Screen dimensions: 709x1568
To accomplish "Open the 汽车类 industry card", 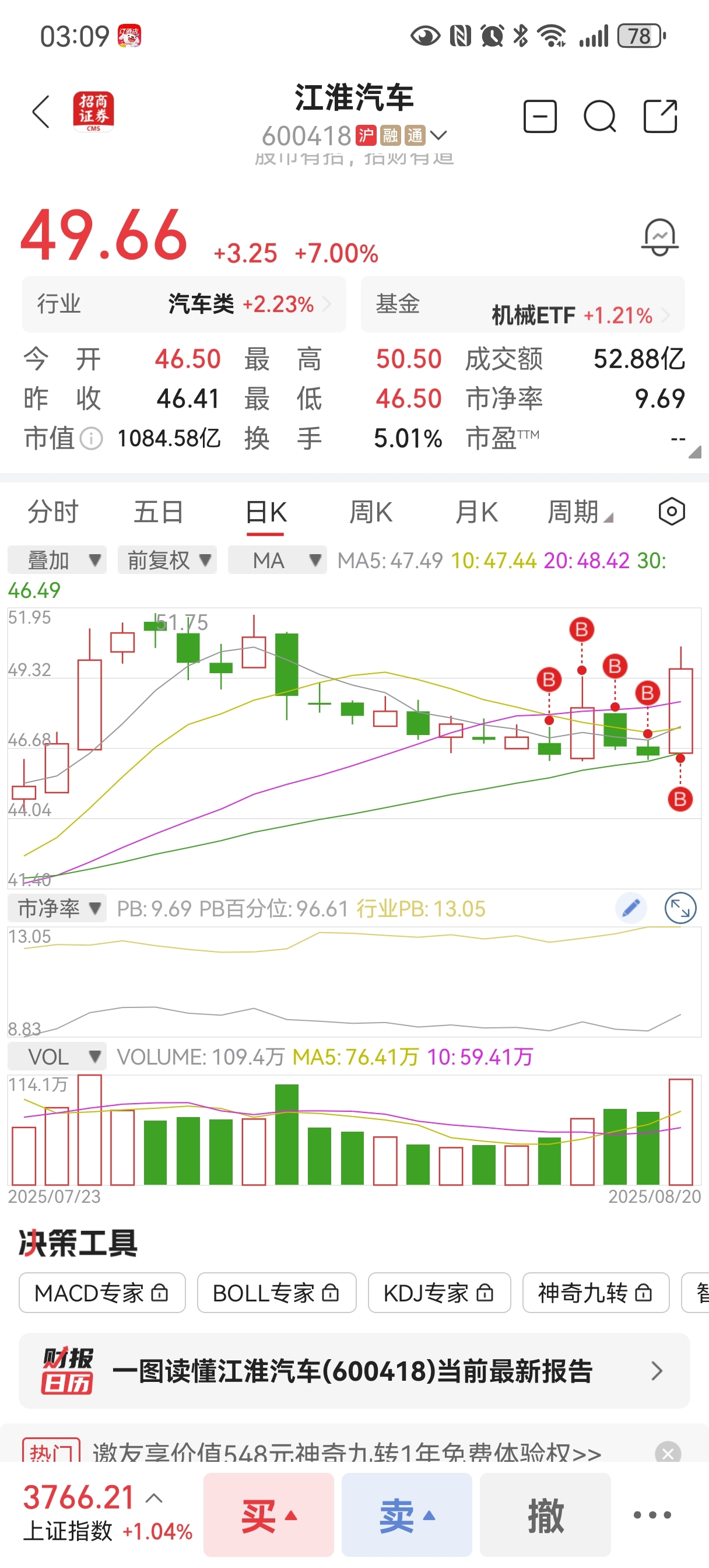I will pyautogui.click(x=184, y=304).
